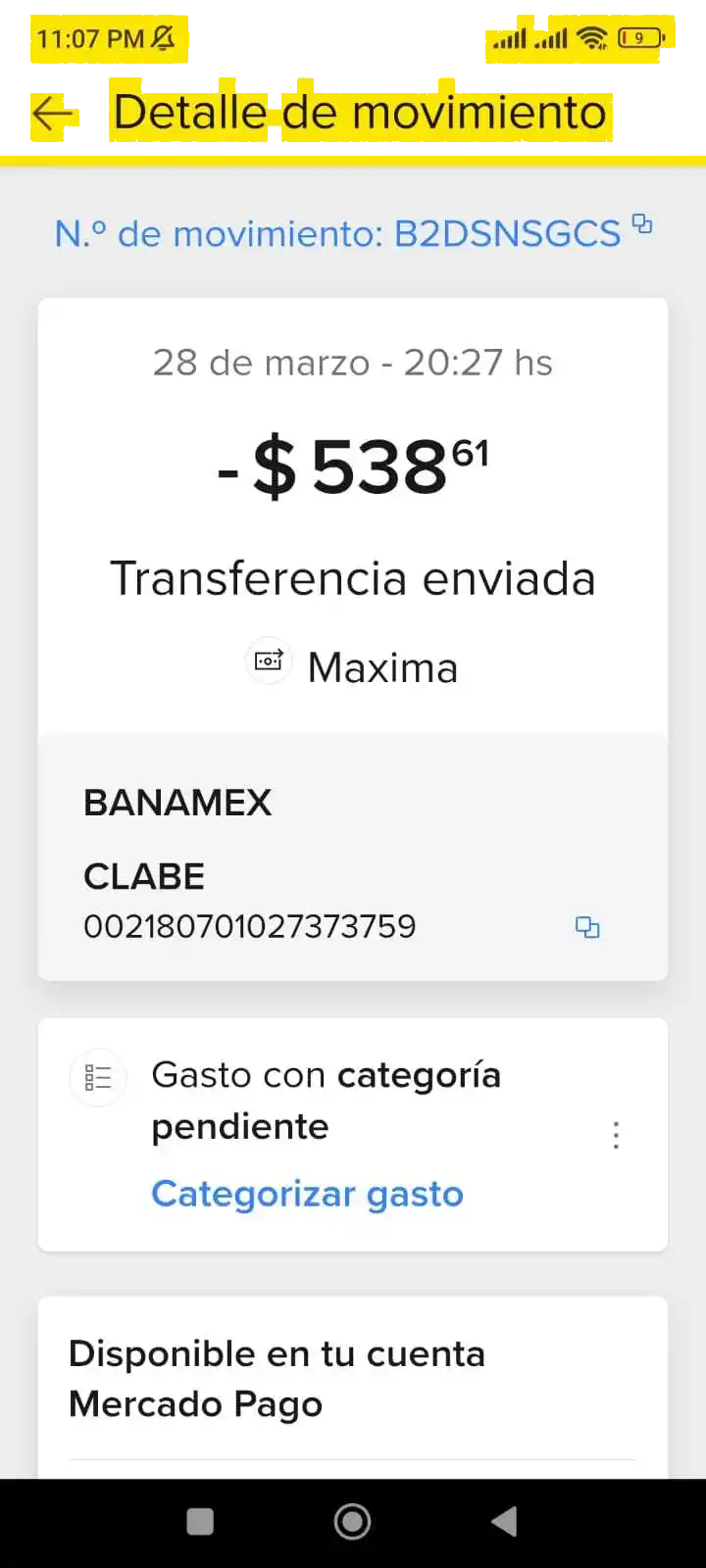The image size is (706, 1568).
Task: Open the three-dot menu for expense category
Action: click(616, 1135)
